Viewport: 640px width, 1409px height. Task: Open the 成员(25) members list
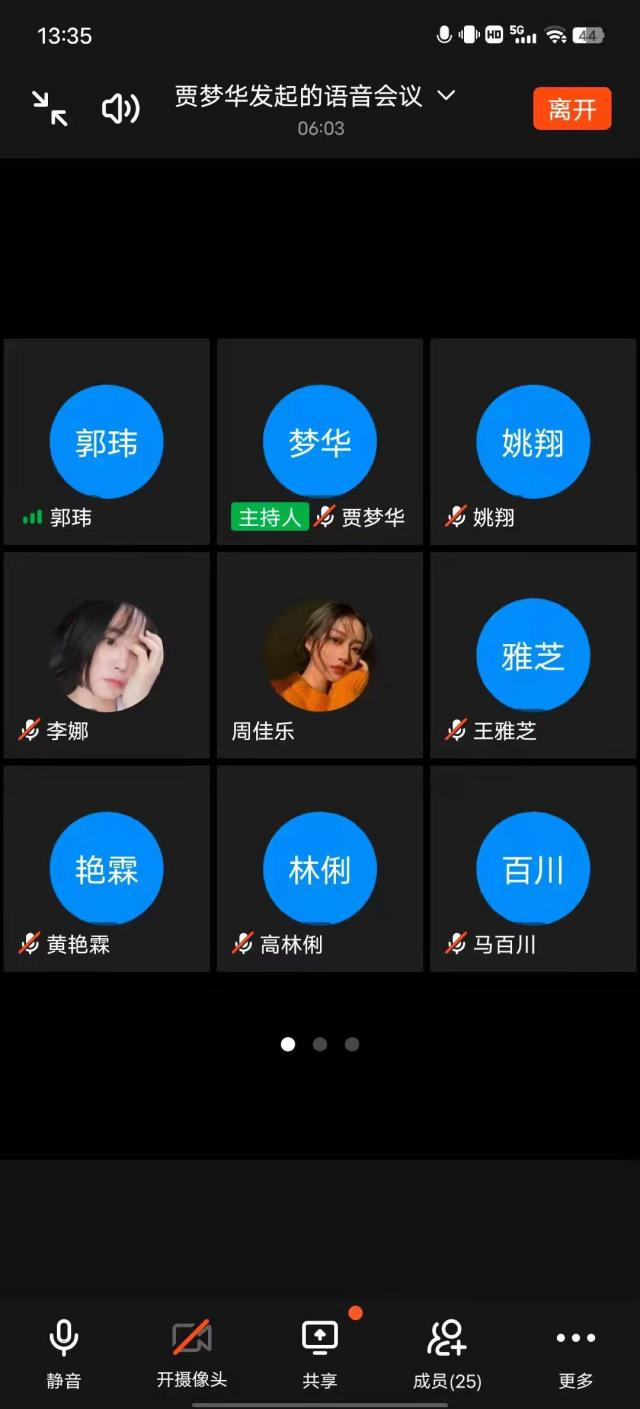pyautogui.click(x=447, y=1352)
